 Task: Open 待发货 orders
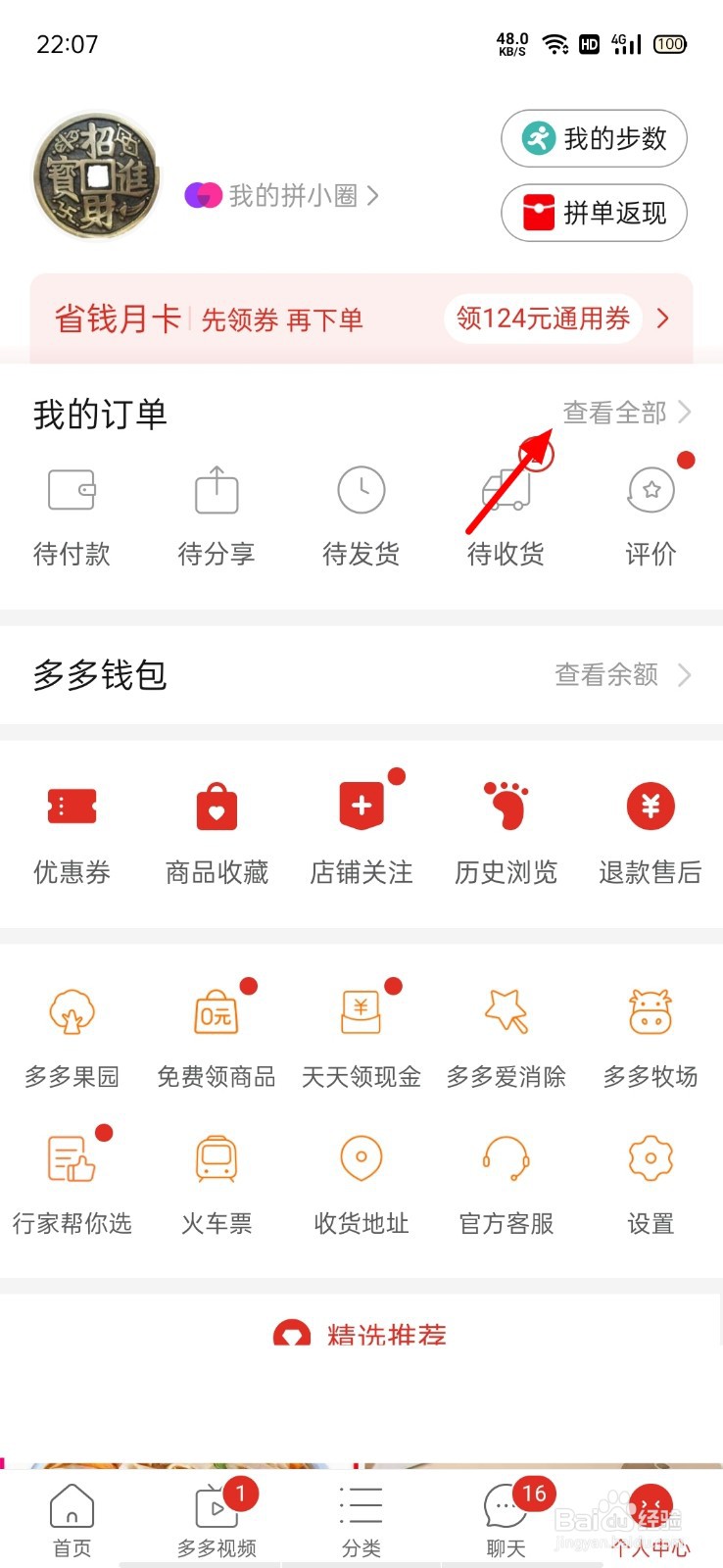click(361, 517)
